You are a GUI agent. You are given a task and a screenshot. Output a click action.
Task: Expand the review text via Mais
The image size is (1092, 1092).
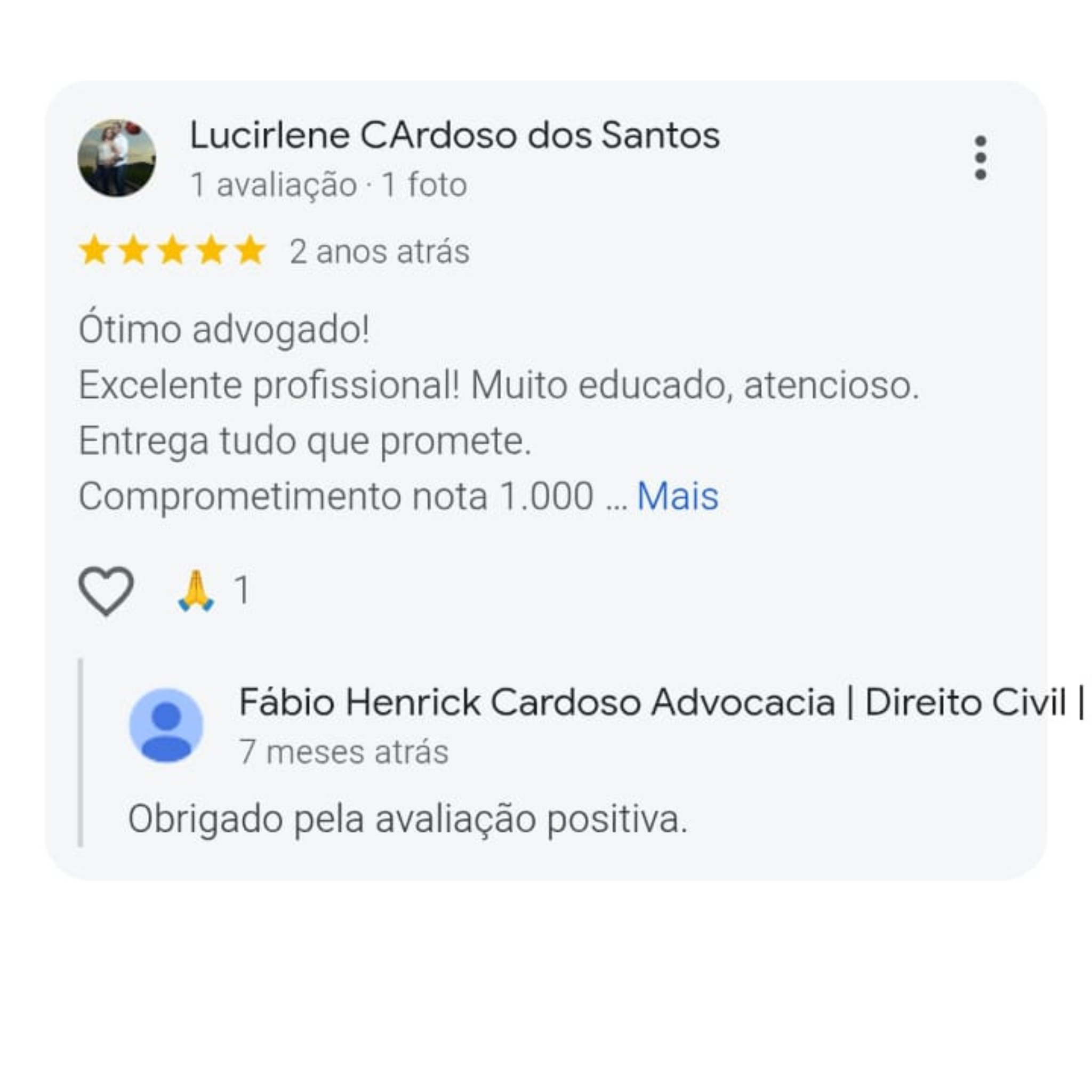pyautogui.click(x=677, y=496)
